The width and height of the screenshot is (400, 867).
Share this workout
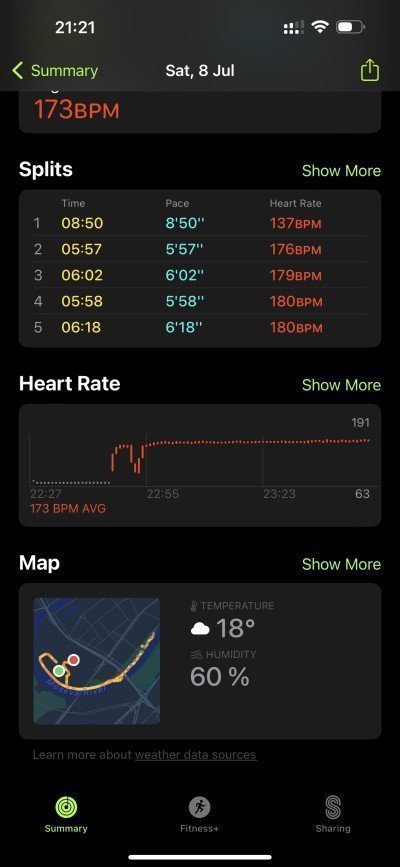click(370, 71)
